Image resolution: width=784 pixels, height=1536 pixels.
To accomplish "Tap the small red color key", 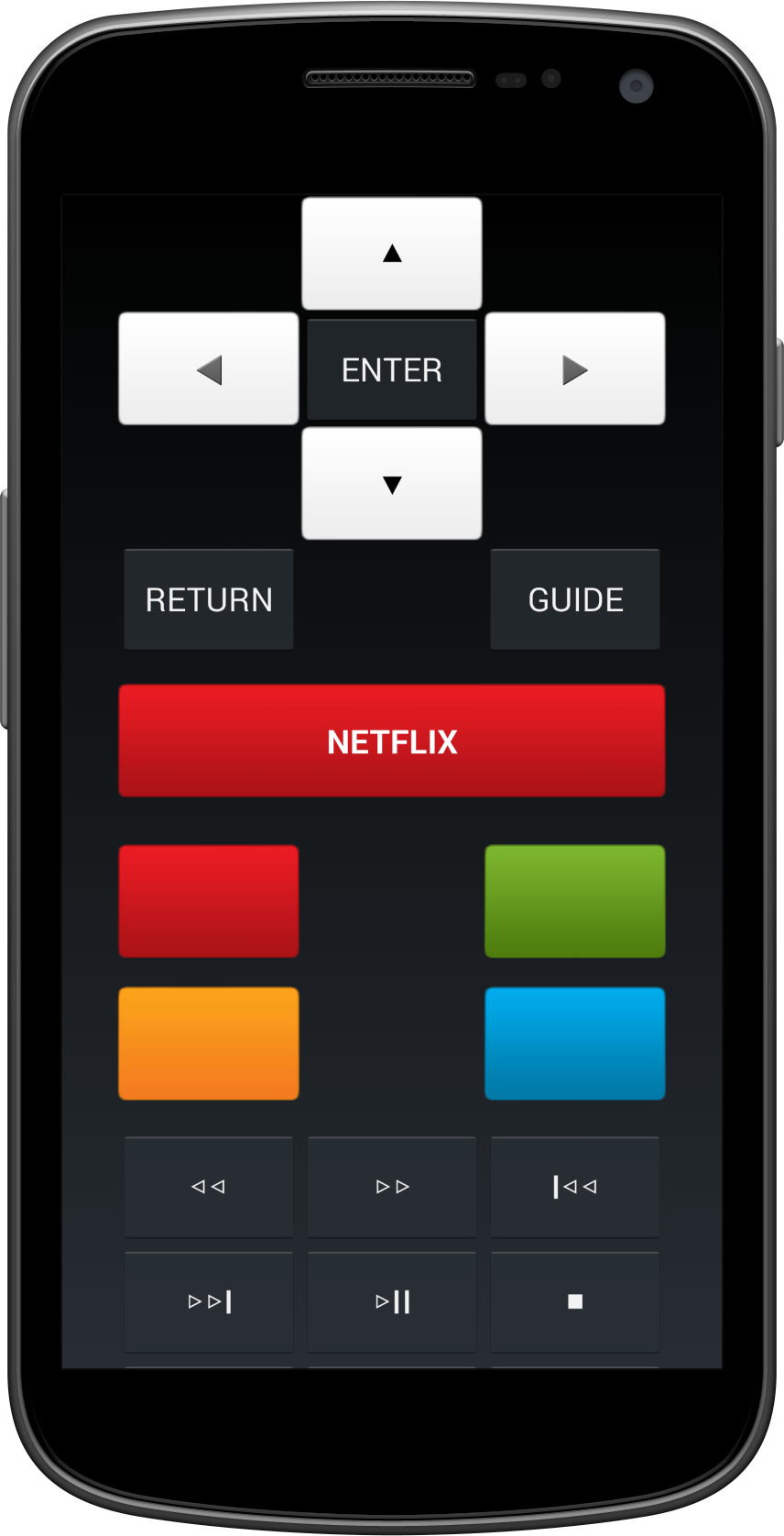I will (x=209, y=901).
